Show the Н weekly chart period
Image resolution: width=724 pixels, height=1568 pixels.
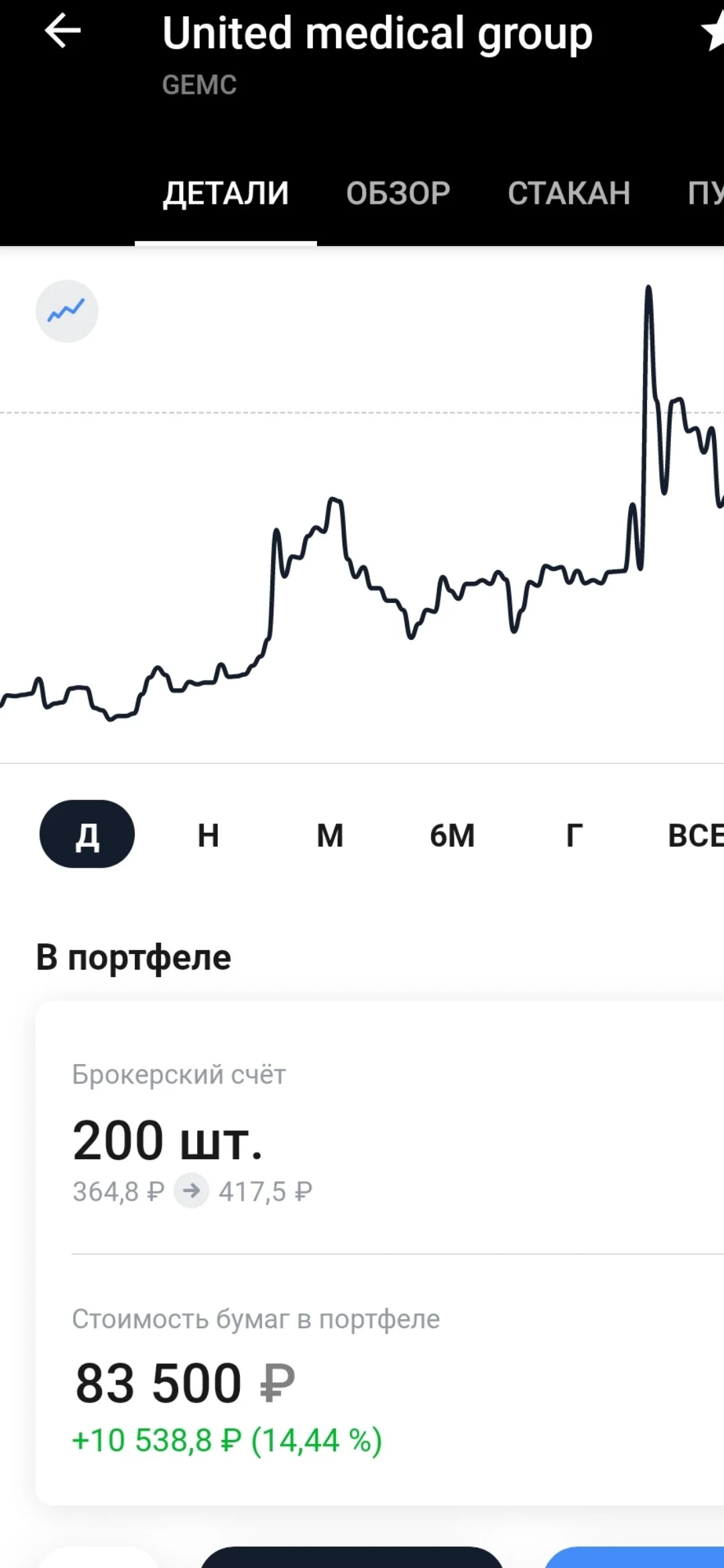click(x=208, y=835)
